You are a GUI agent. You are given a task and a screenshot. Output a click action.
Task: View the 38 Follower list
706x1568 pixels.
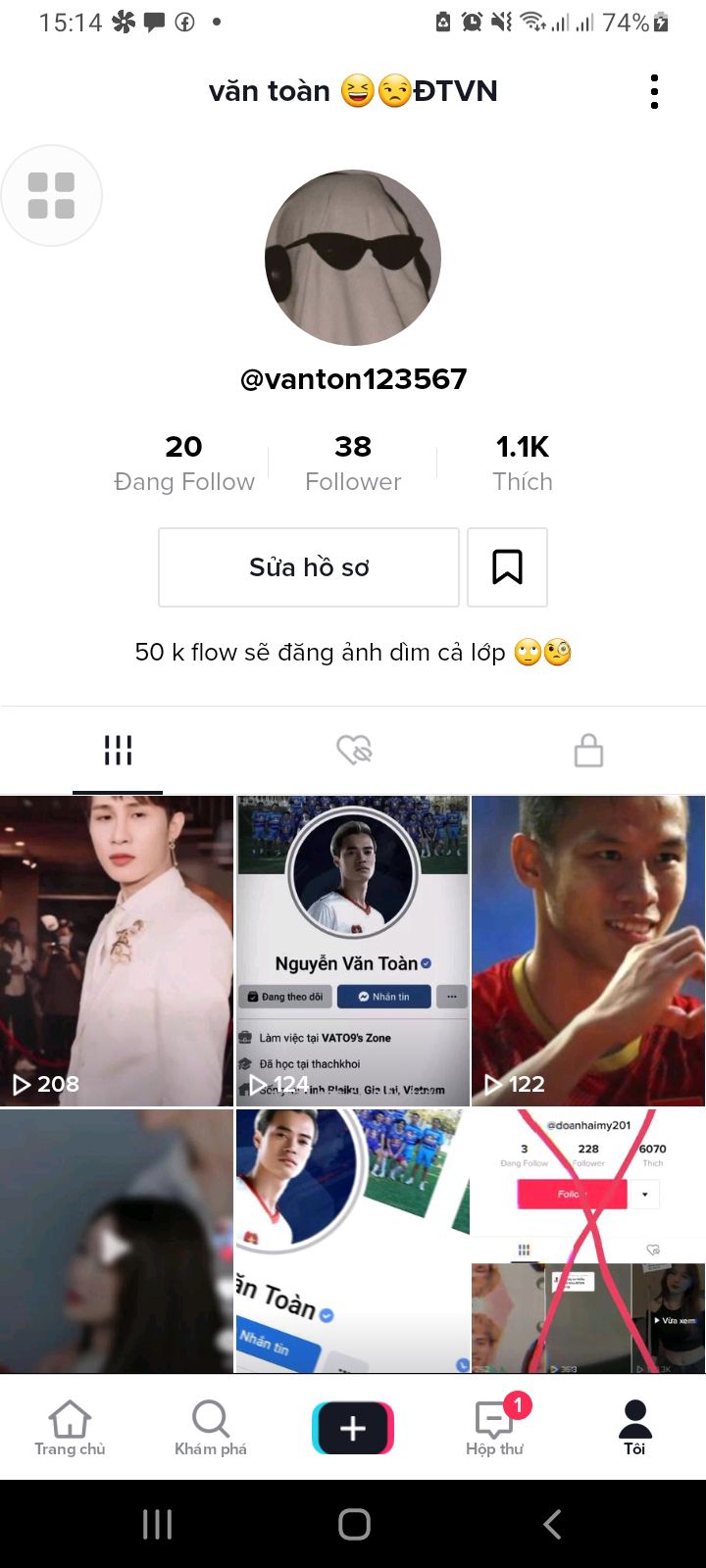pyautogui.click(x=353, y=463)
